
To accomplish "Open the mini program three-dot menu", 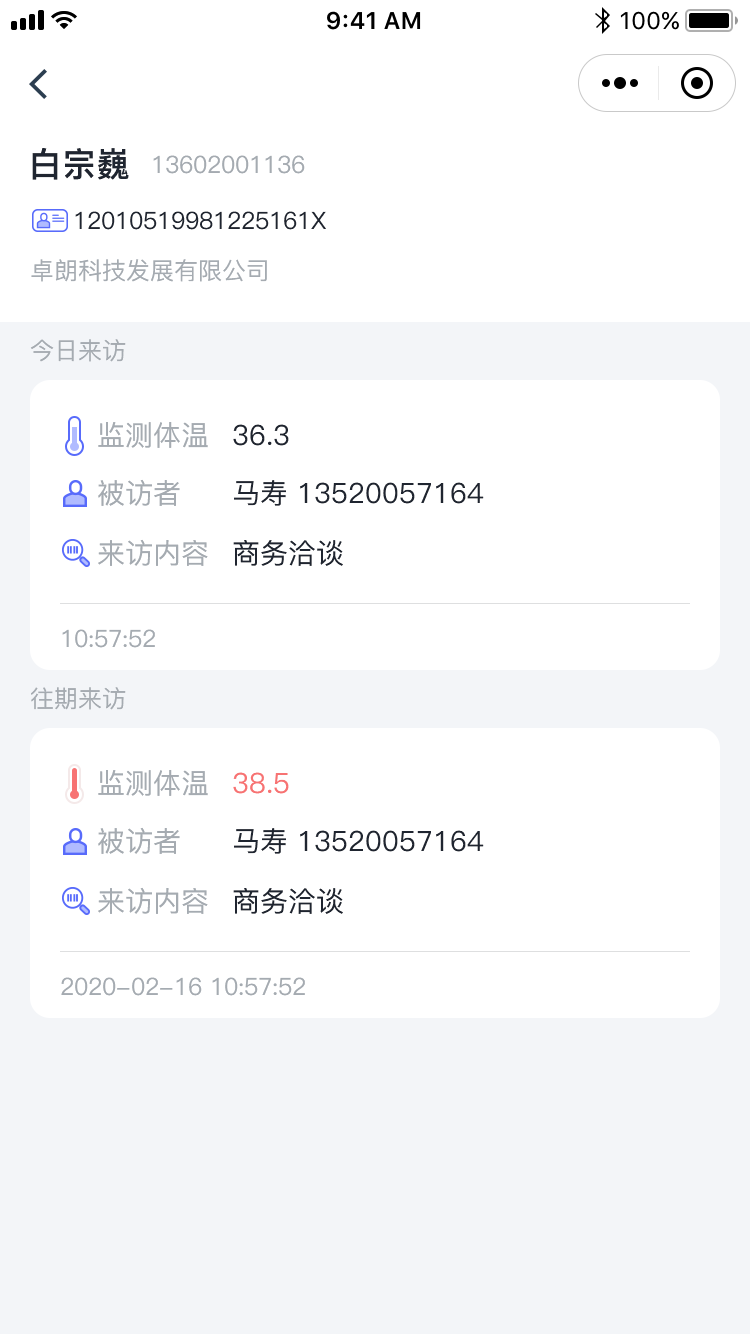I will point(619,83).
